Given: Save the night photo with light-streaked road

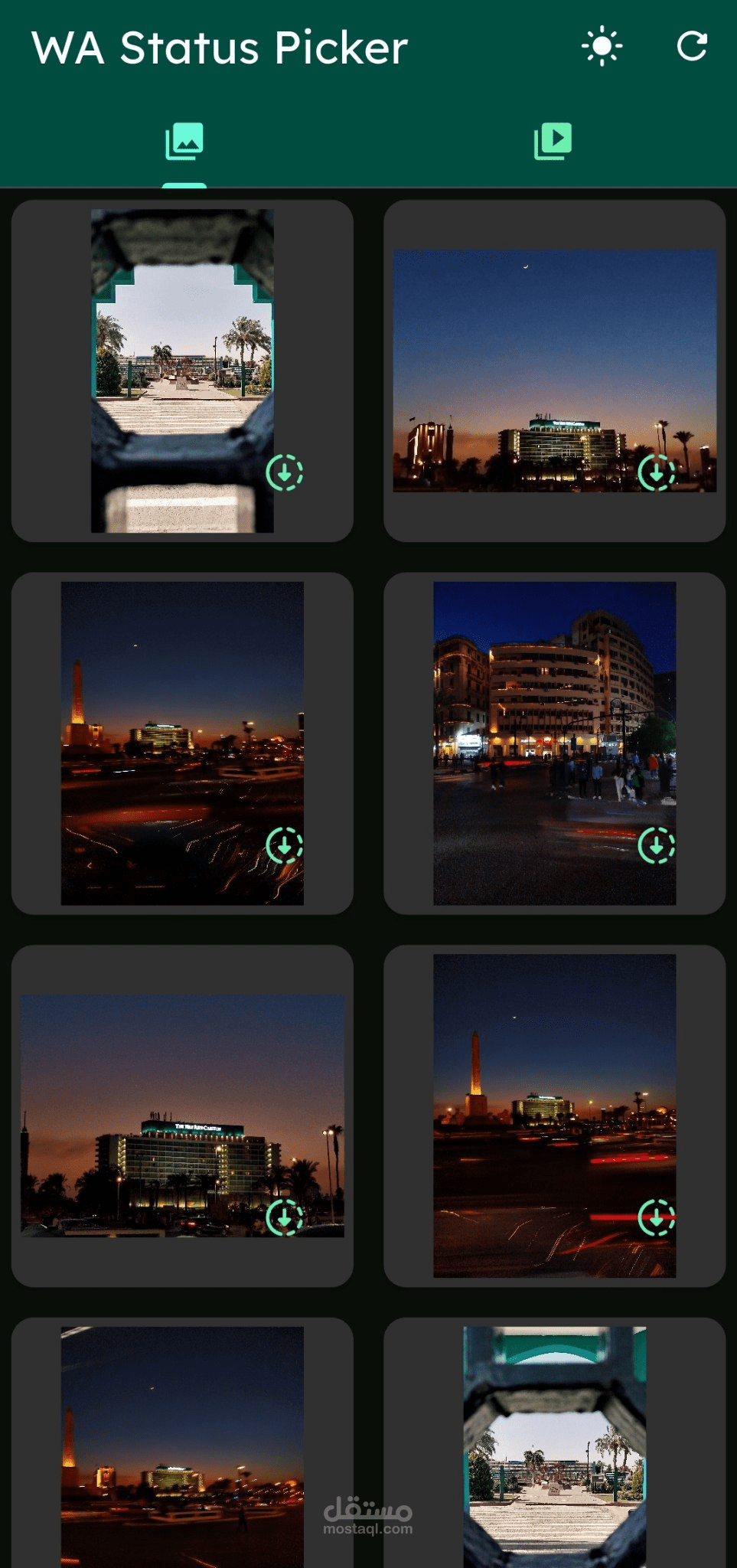Looking at the screenshot, I should tap(285, 845).
